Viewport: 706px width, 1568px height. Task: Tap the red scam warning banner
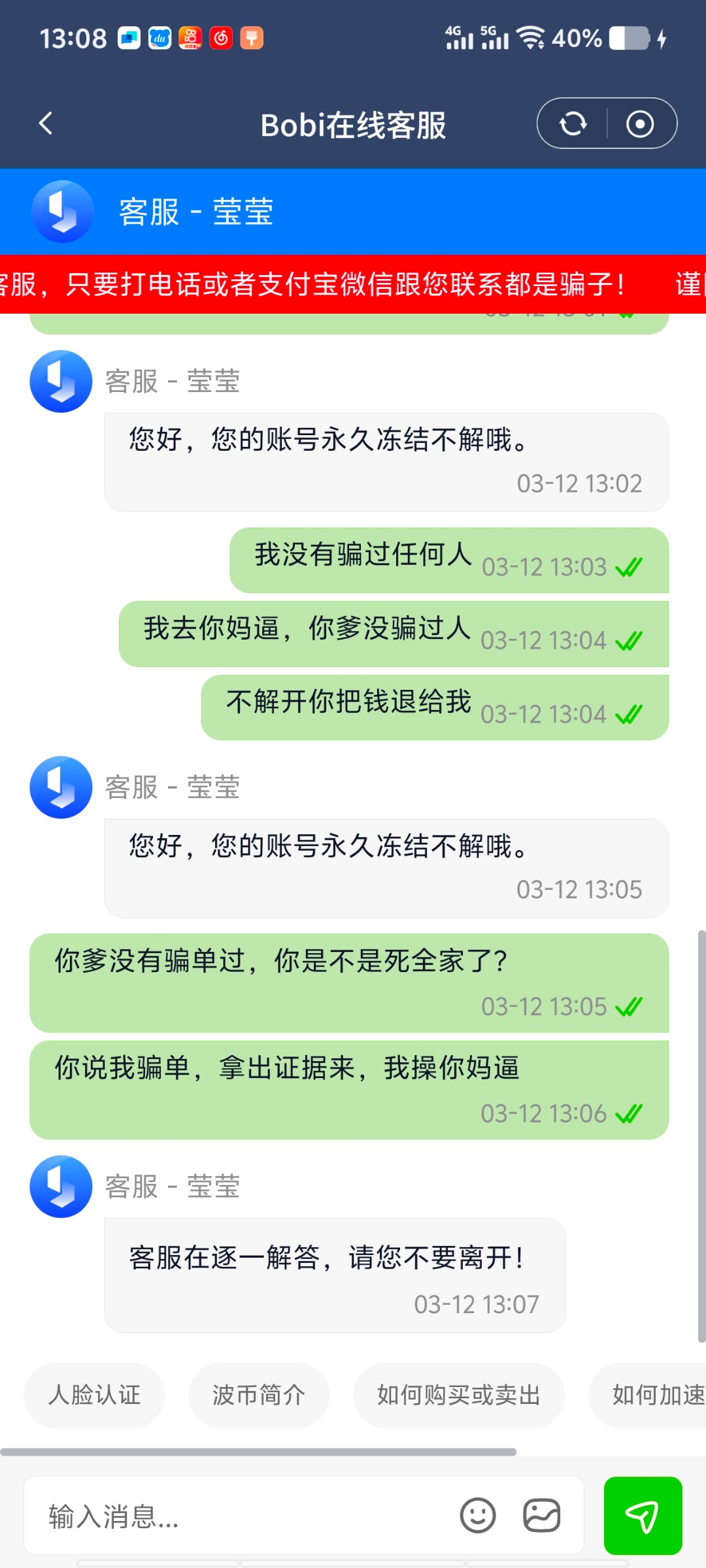click(353, 281)
